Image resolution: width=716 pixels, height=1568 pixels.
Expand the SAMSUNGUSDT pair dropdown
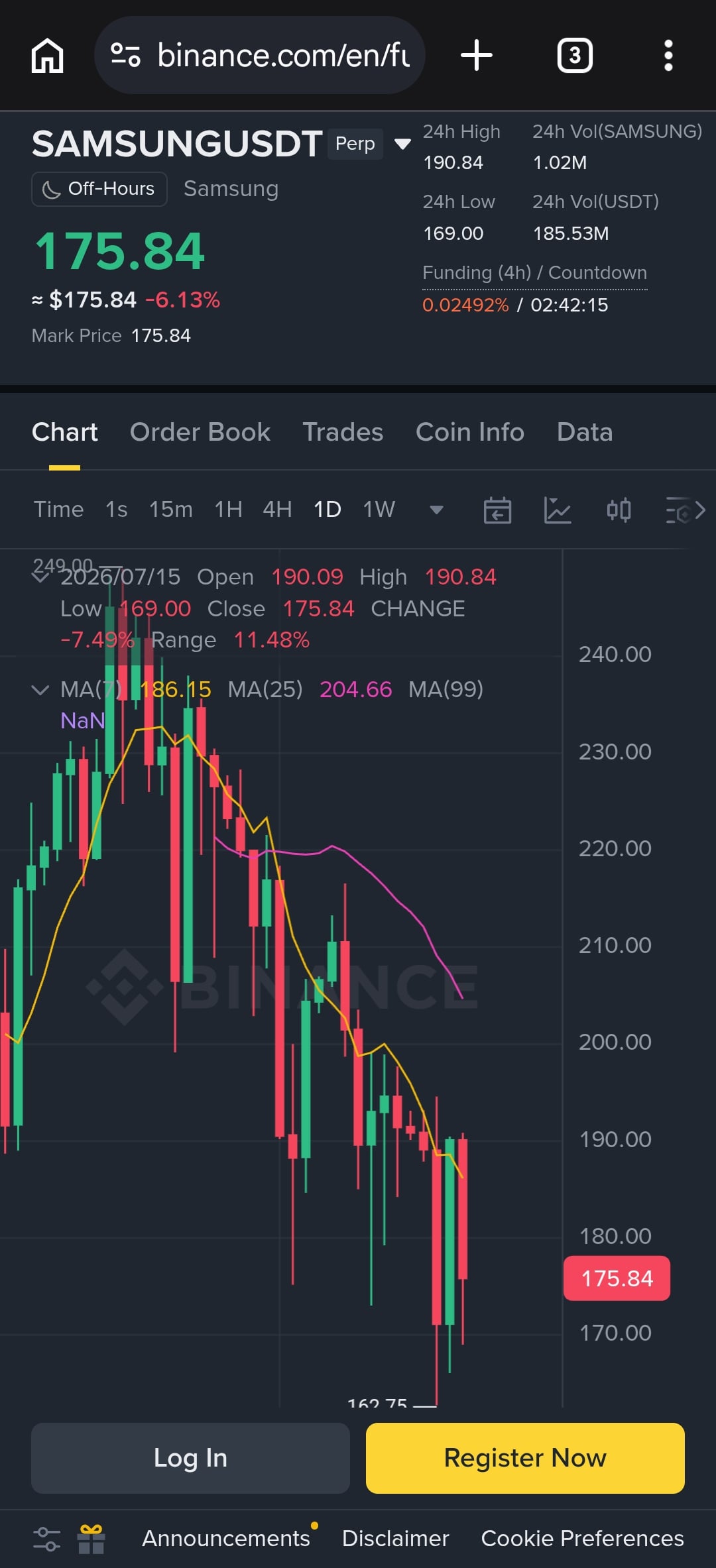point(402,144)
